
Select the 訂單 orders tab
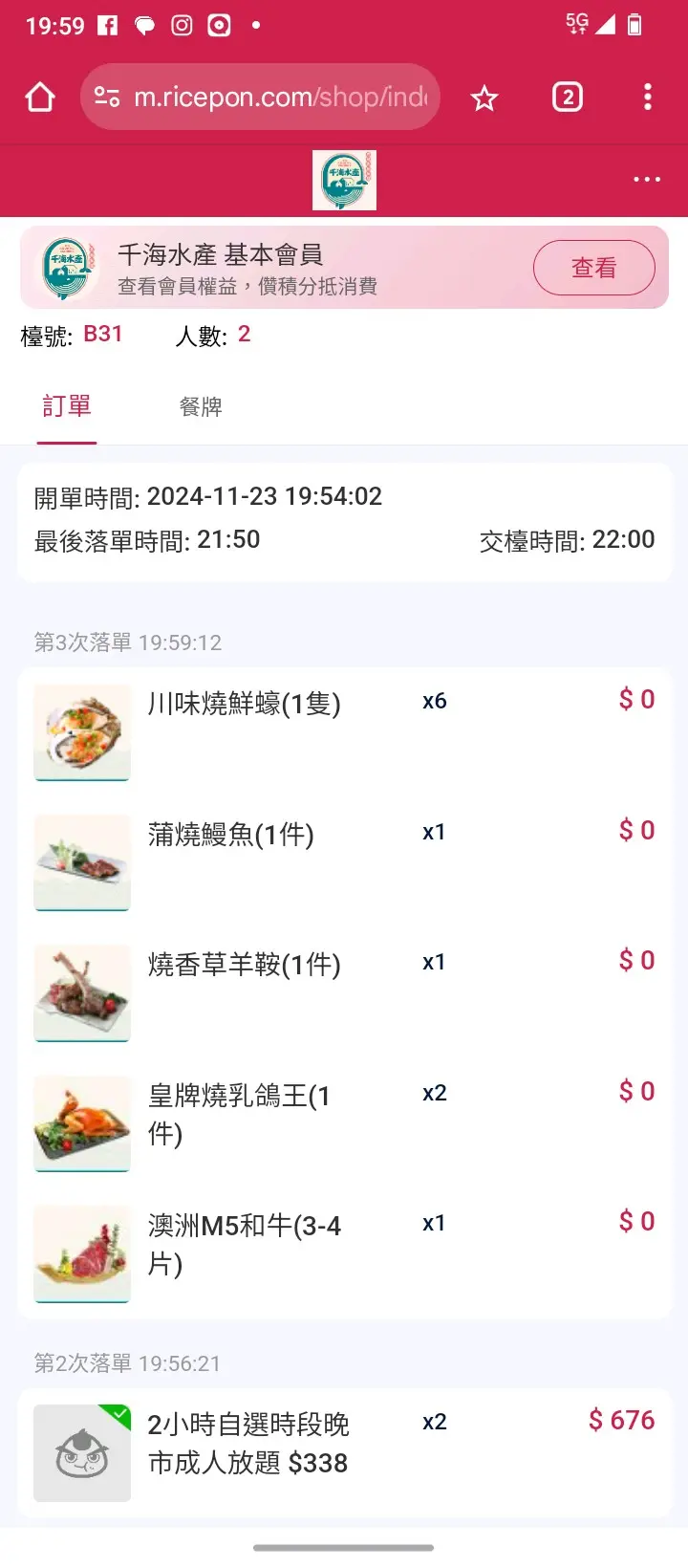(x=67, y=406)
